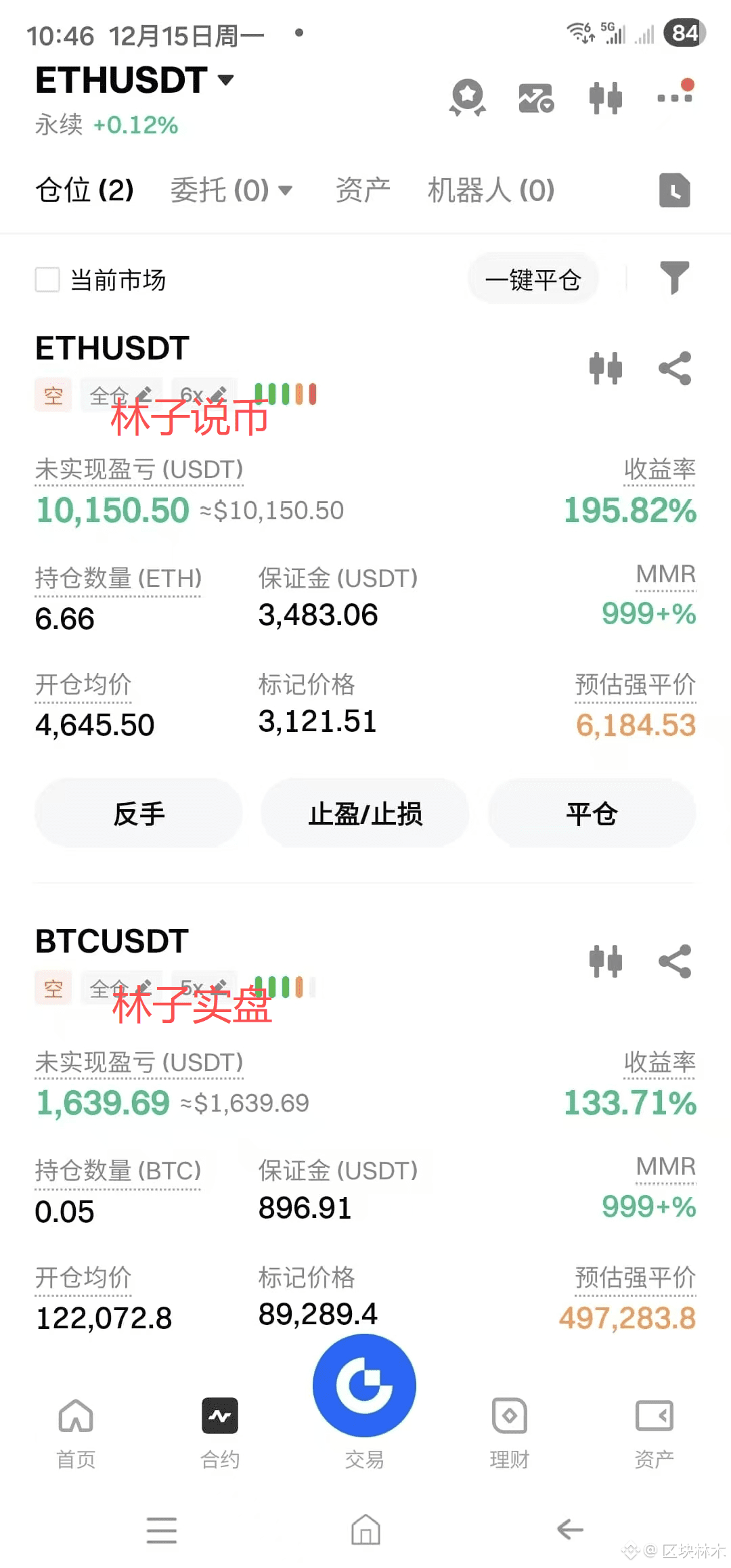The height and width of the screenshot is (1568, 731).
Task: Check the 当前市场 checkbox
Action: point(47,280)
